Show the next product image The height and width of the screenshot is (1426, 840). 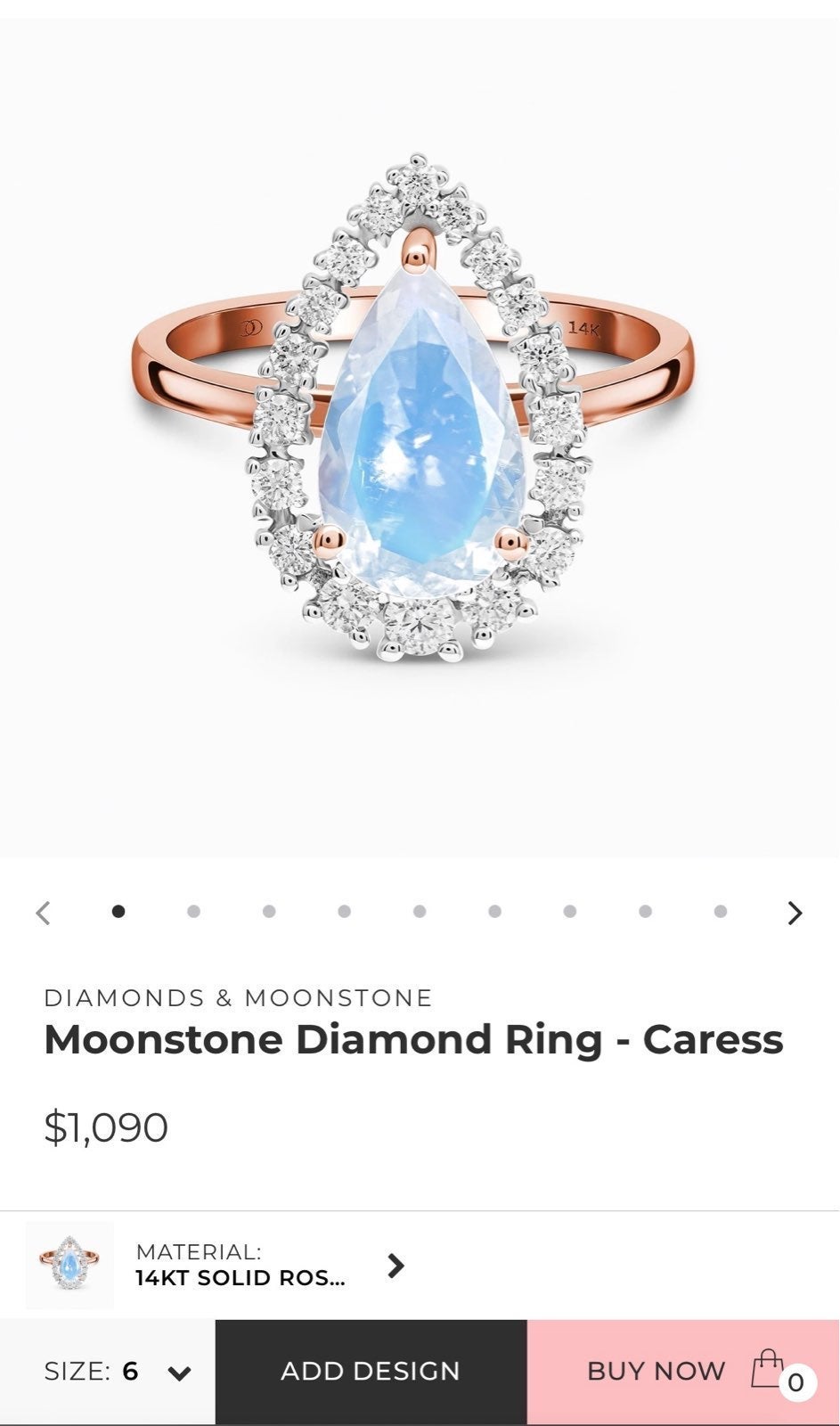(795, 912)
